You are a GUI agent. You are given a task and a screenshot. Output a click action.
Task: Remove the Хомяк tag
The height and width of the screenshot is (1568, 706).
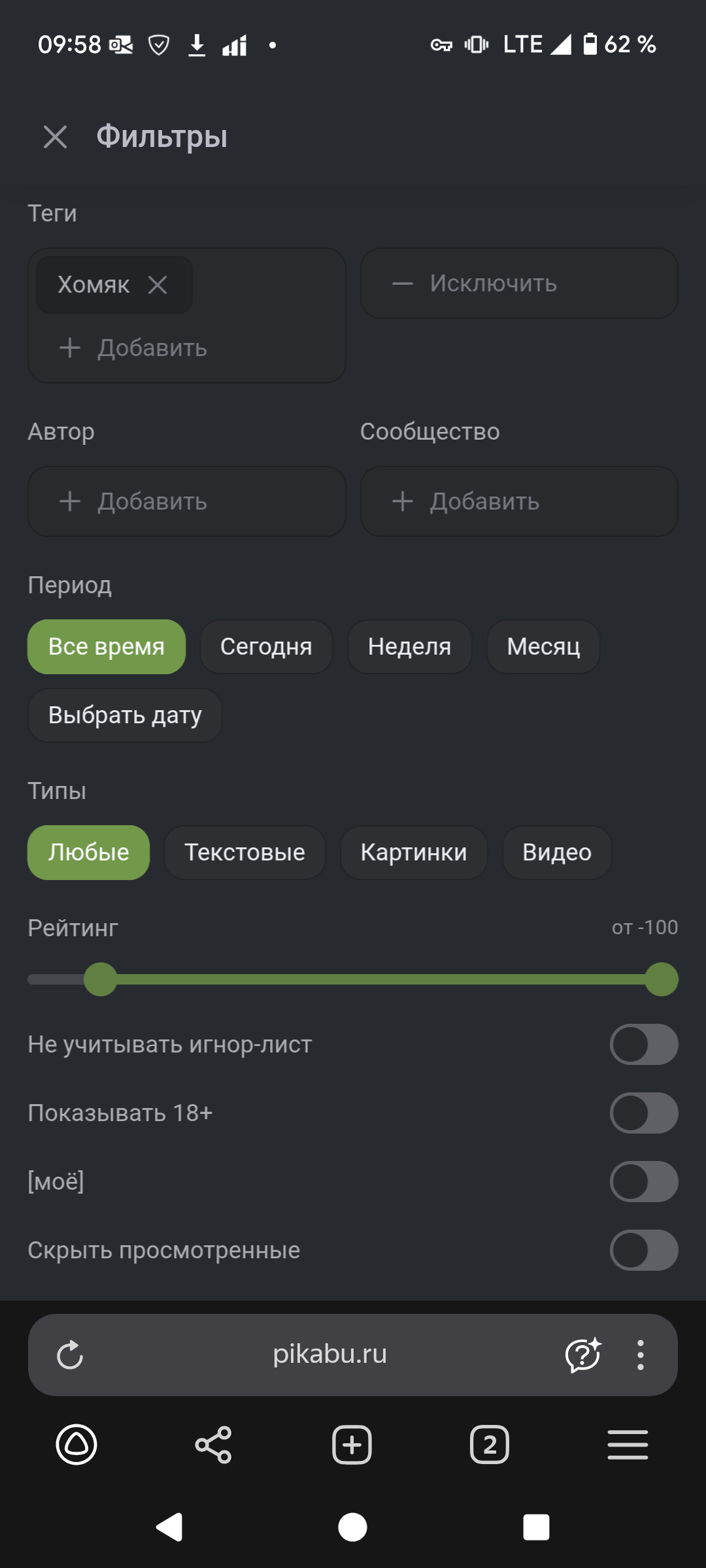pyautogui.click(x=158, y=285)
